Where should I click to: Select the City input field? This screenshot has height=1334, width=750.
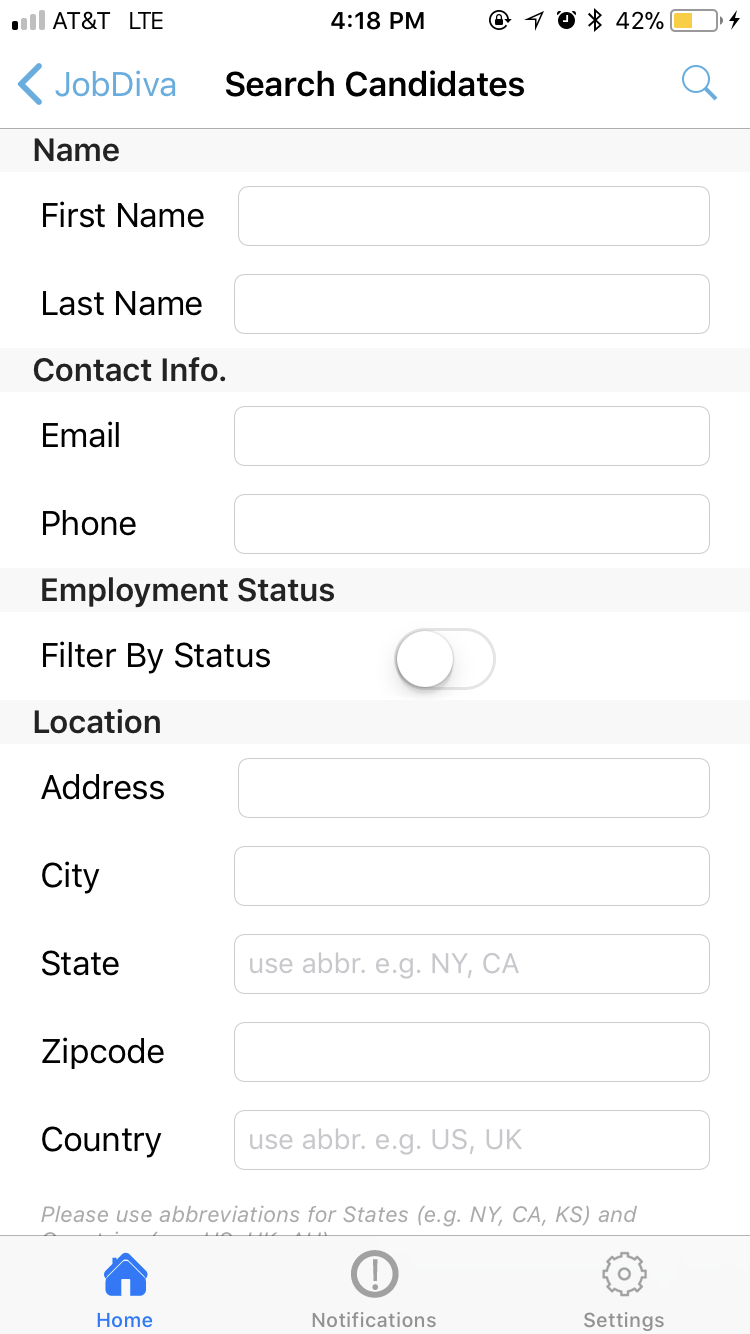click(x=471, y=876)
